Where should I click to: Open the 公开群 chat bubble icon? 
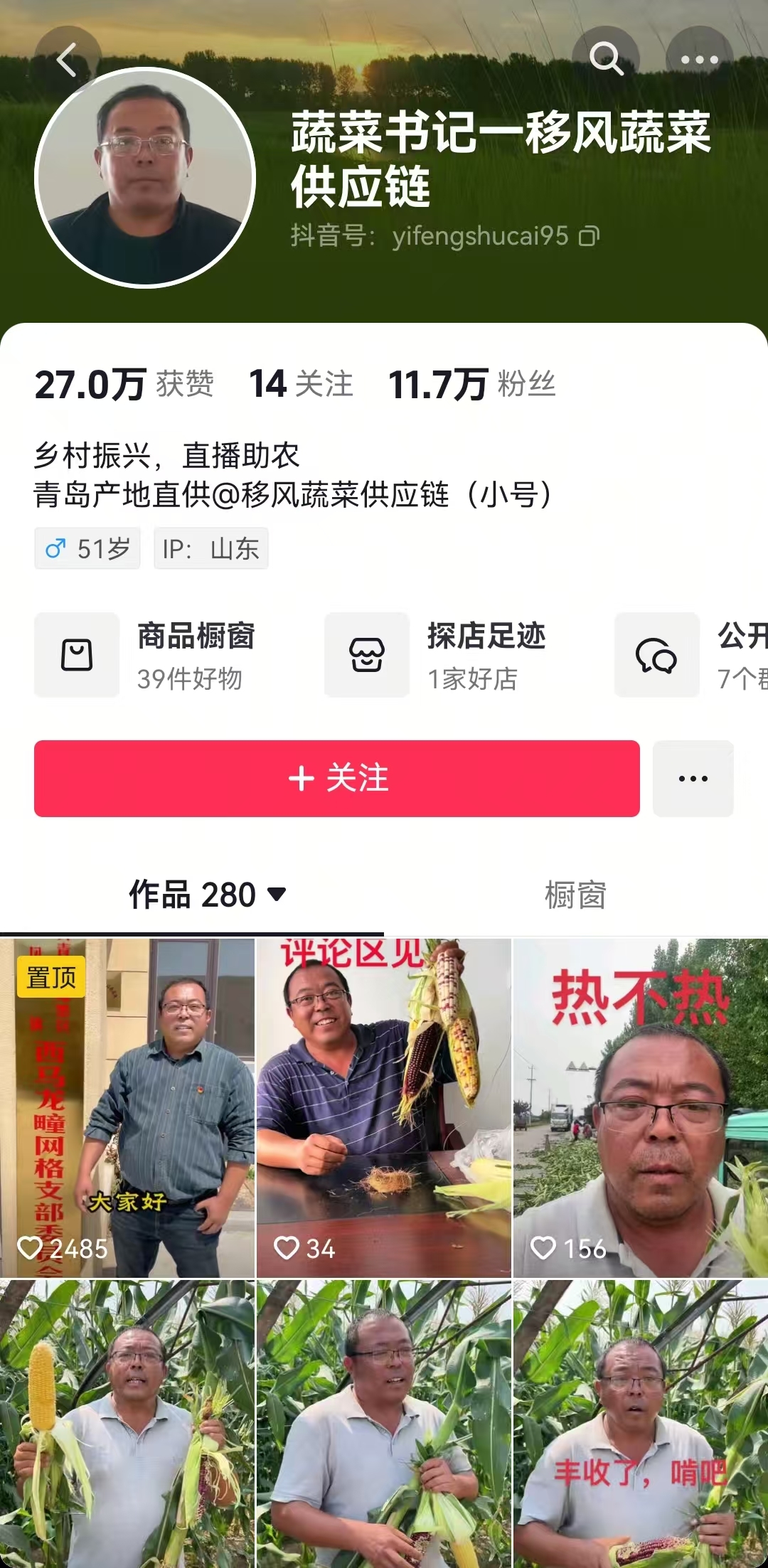click(657, 654)
